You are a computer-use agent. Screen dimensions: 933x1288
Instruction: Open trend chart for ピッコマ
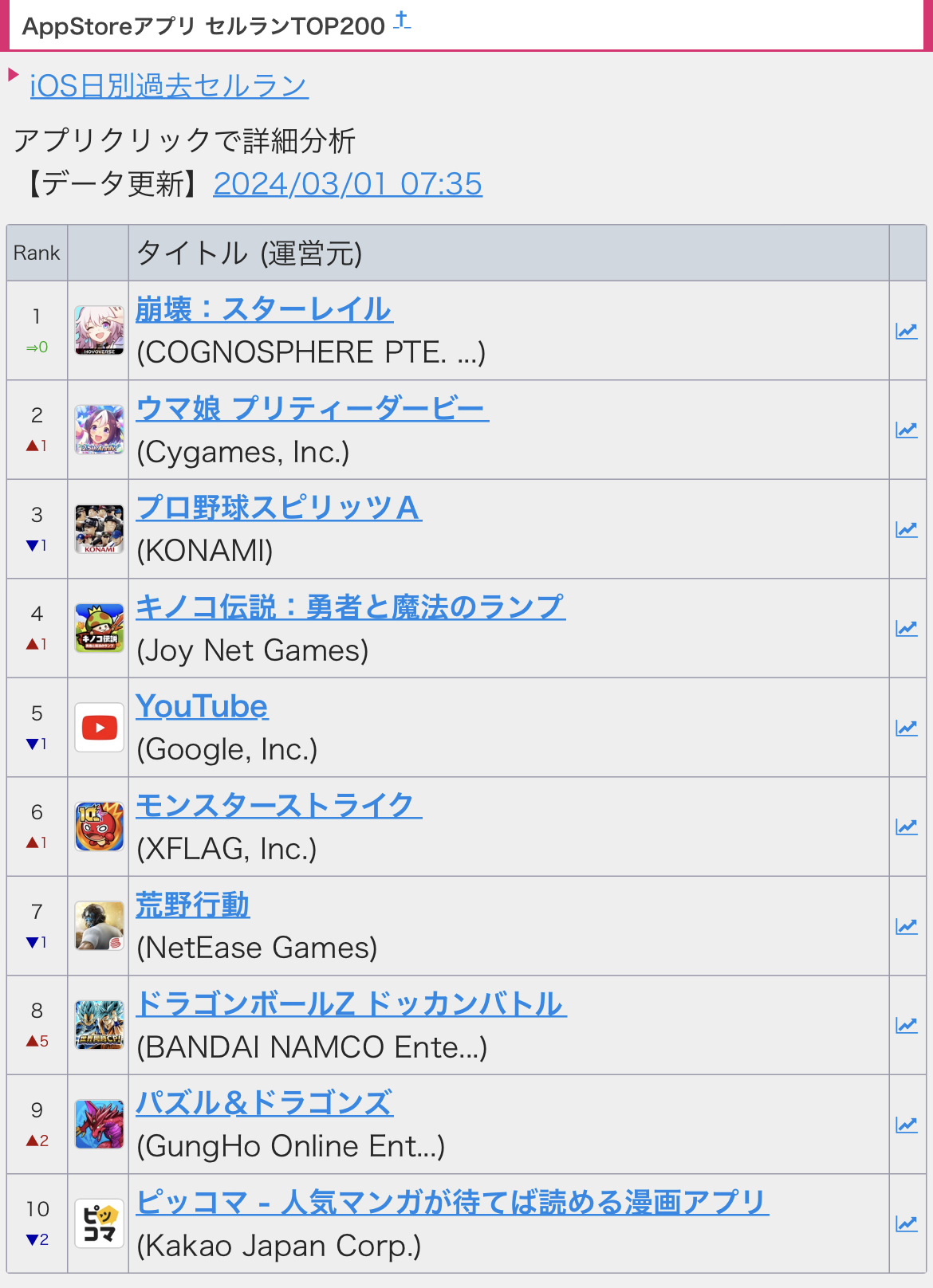pyautogui.click(x=907, y=1223)
